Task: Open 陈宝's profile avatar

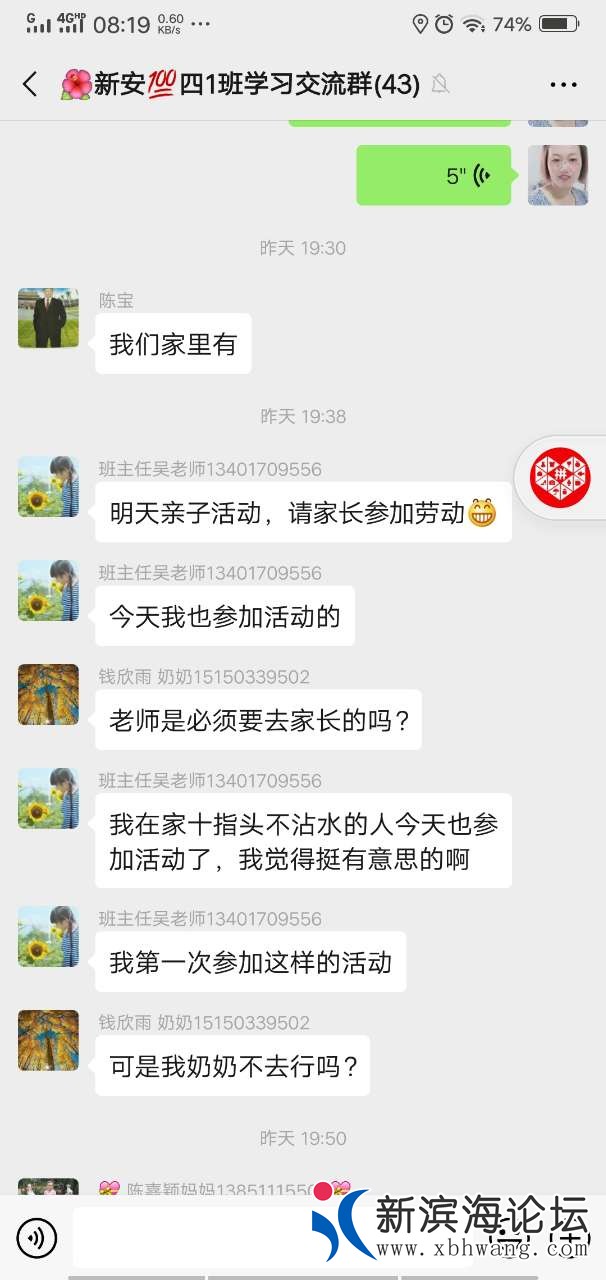Action: [x=48, y=318]
